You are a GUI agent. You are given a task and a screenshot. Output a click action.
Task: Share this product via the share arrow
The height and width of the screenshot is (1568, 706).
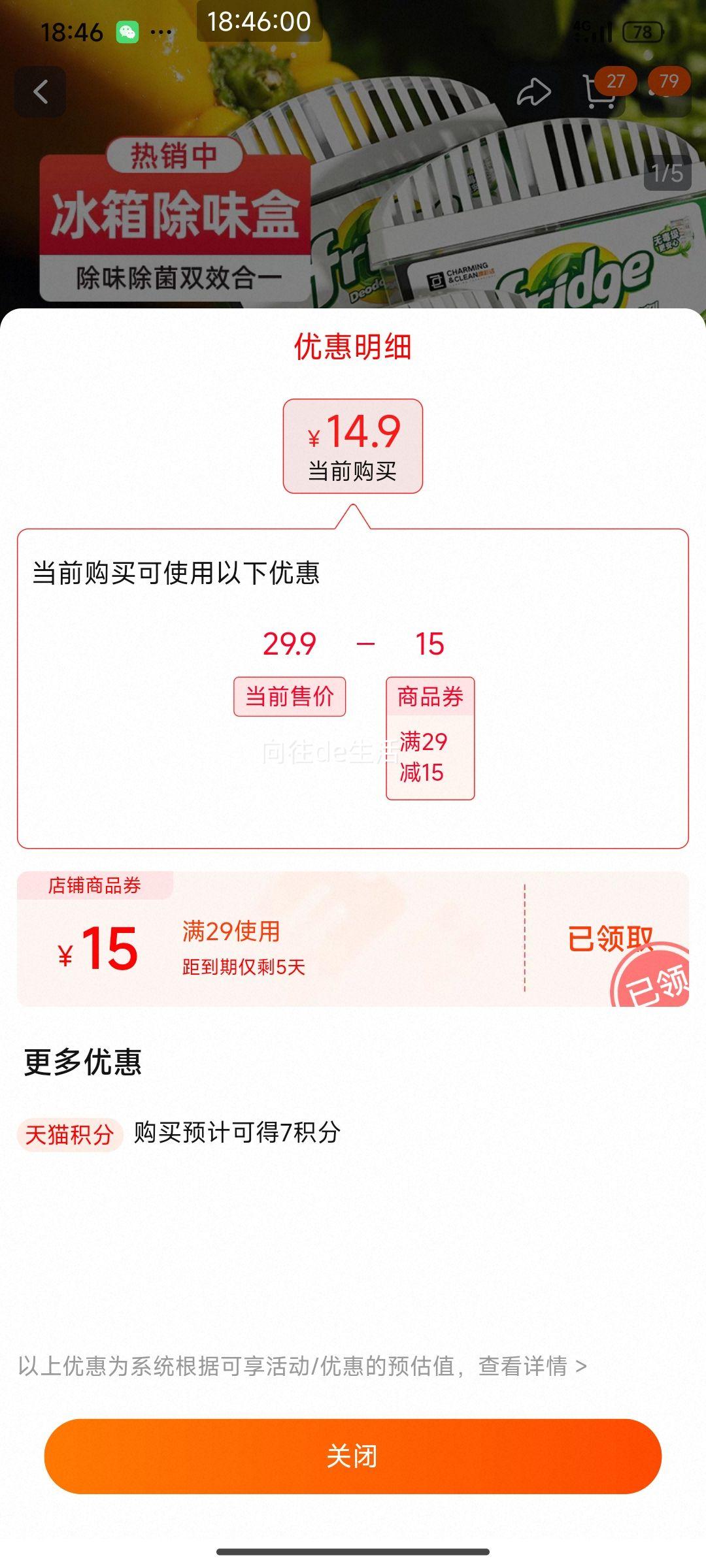click(x=533, y=92)
